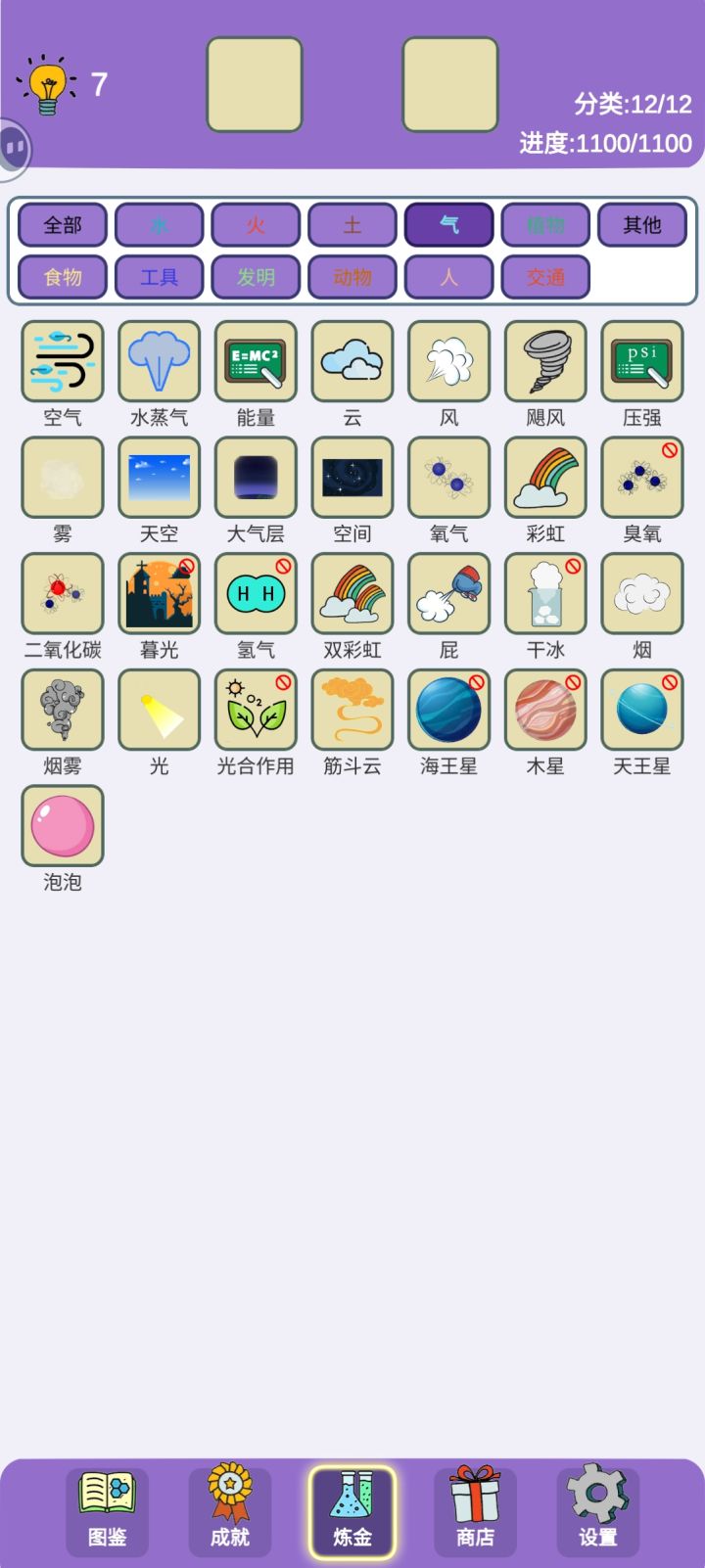
Task: Select the 海王星 (Neptune) planet icon
Action: click(x=448, y=709)
